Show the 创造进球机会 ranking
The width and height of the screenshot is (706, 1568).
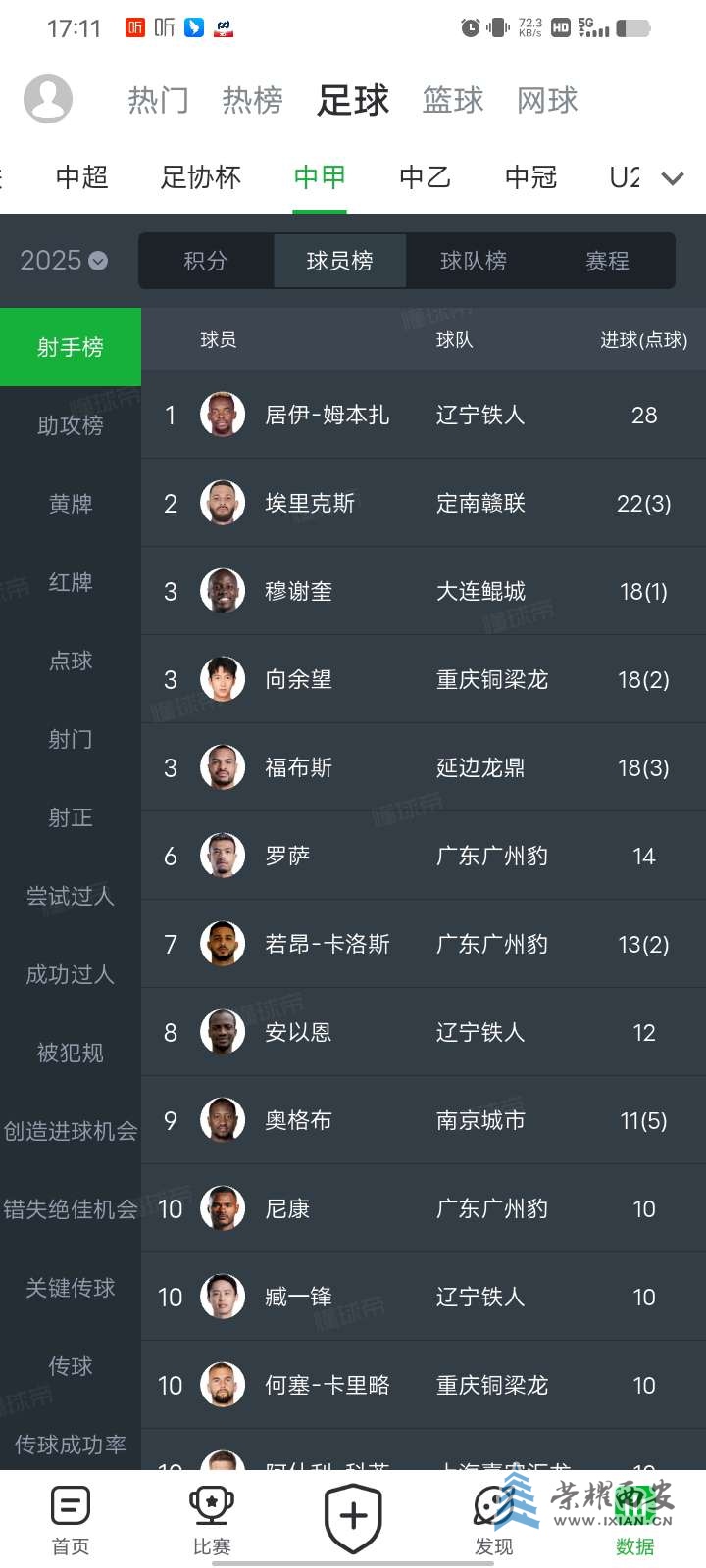[71, 1131]
